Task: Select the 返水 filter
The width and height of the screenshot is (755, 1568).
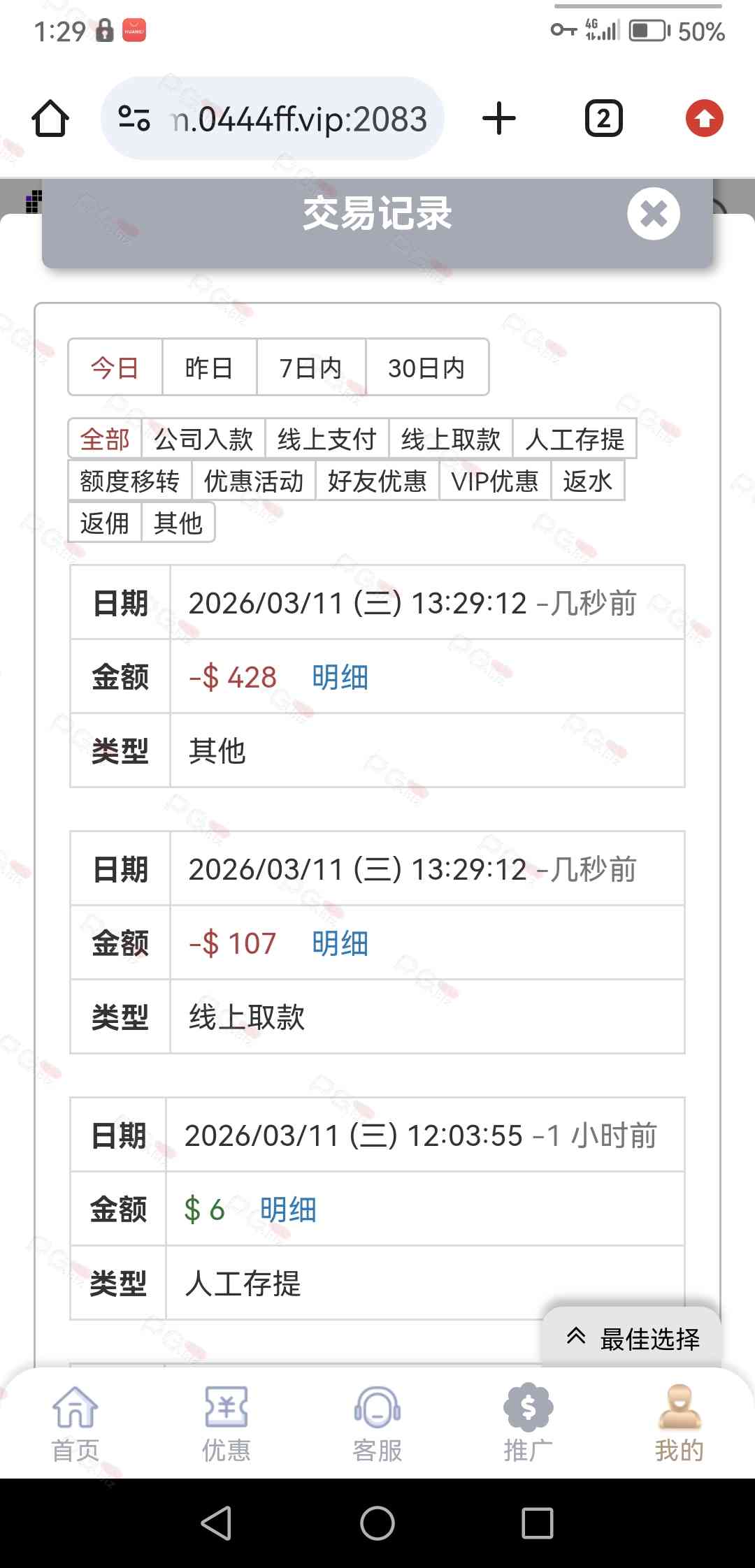Action: [x=587, y=481]
